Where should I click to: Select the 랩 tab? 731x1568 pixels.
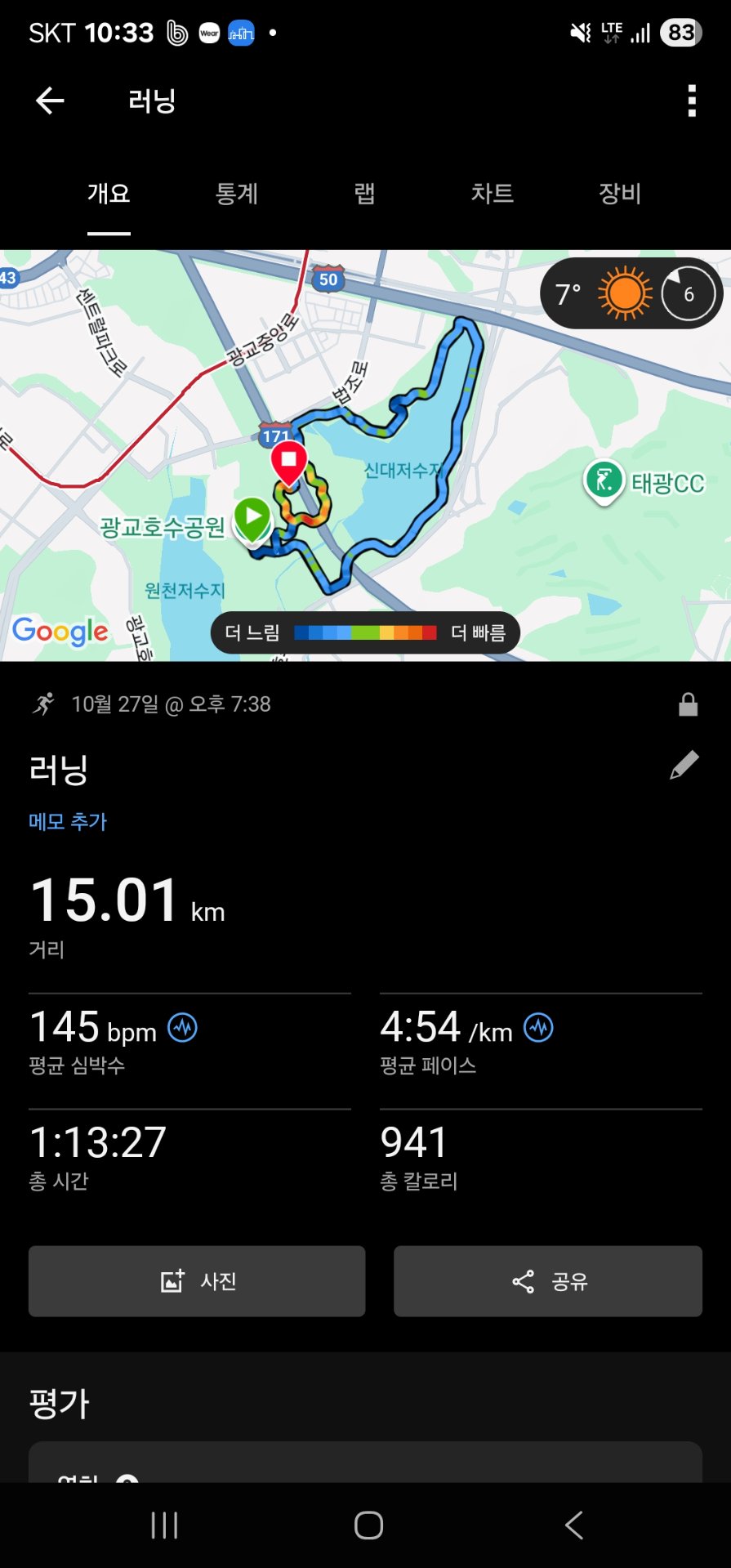coord(364,194)
